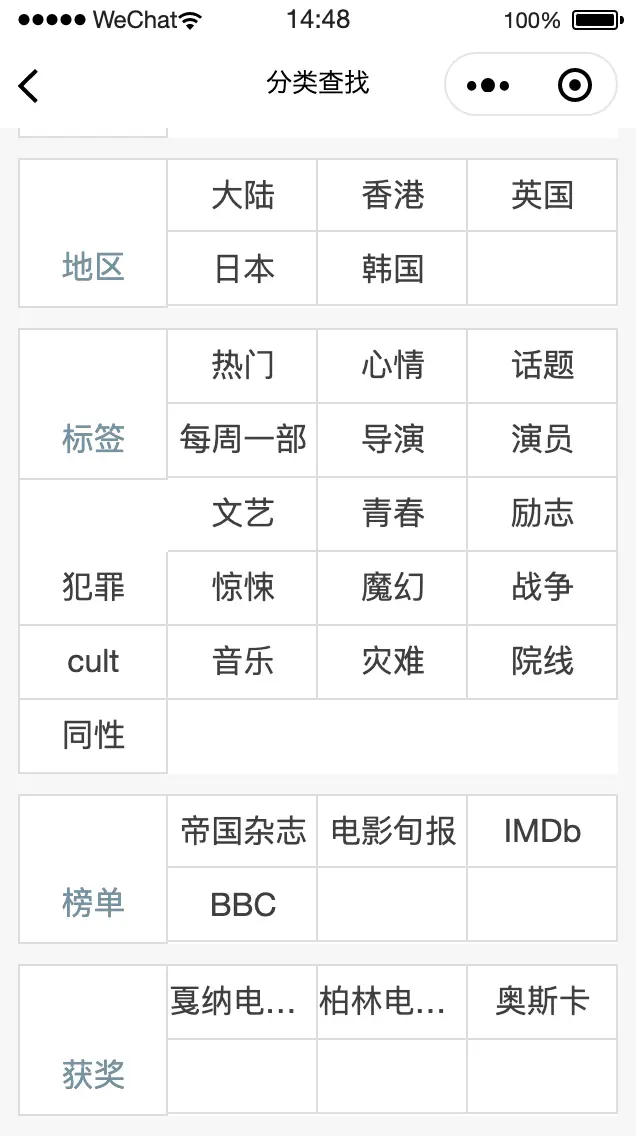Open the 每周一部 tag

[242, 439]
